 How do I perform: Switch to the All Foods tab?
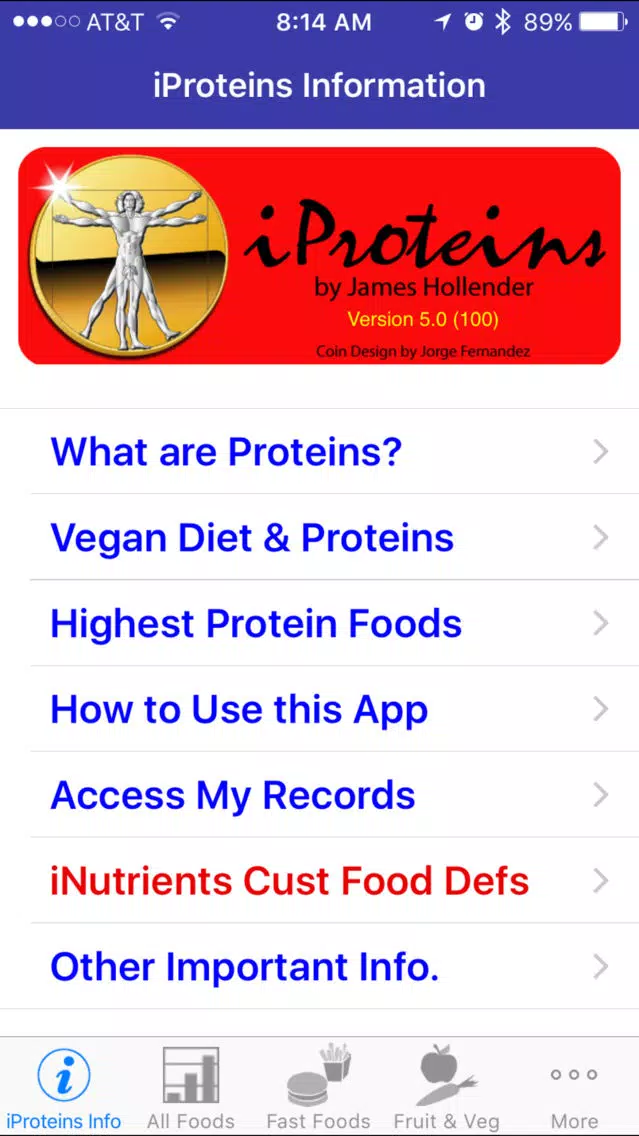point(191,1087)
